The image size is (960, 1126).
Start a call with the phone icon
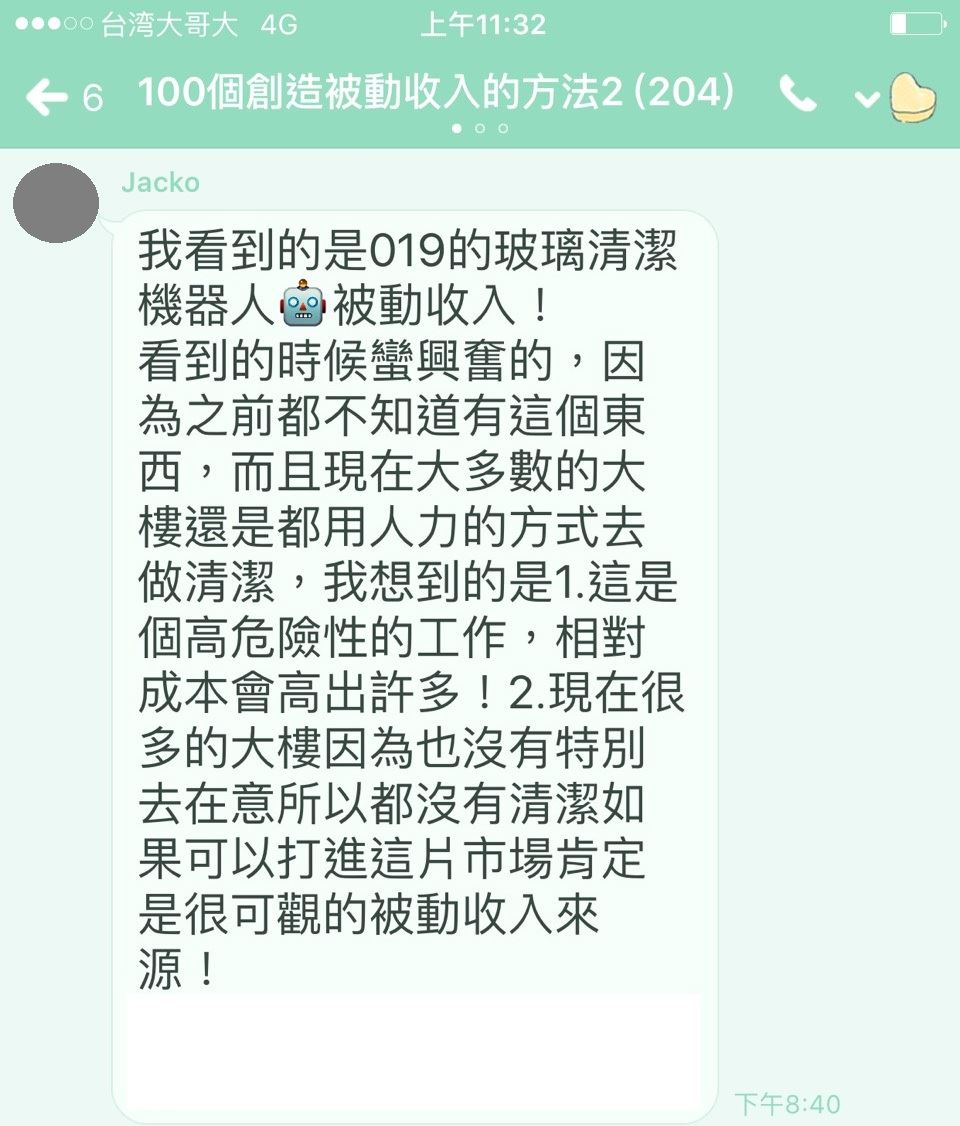click(797, 96)
